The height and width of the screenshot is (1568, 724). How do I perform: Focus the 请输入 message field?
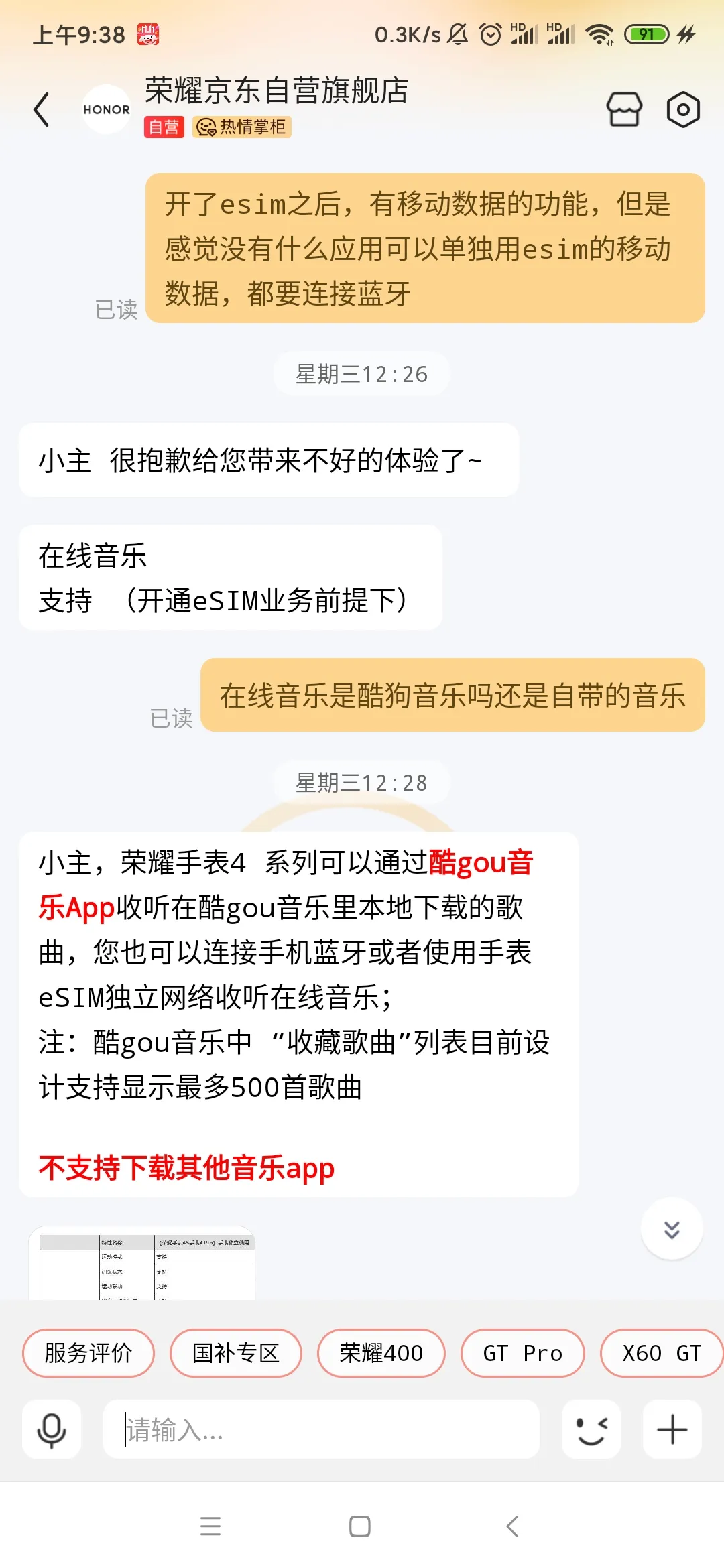click(322, 1430)
